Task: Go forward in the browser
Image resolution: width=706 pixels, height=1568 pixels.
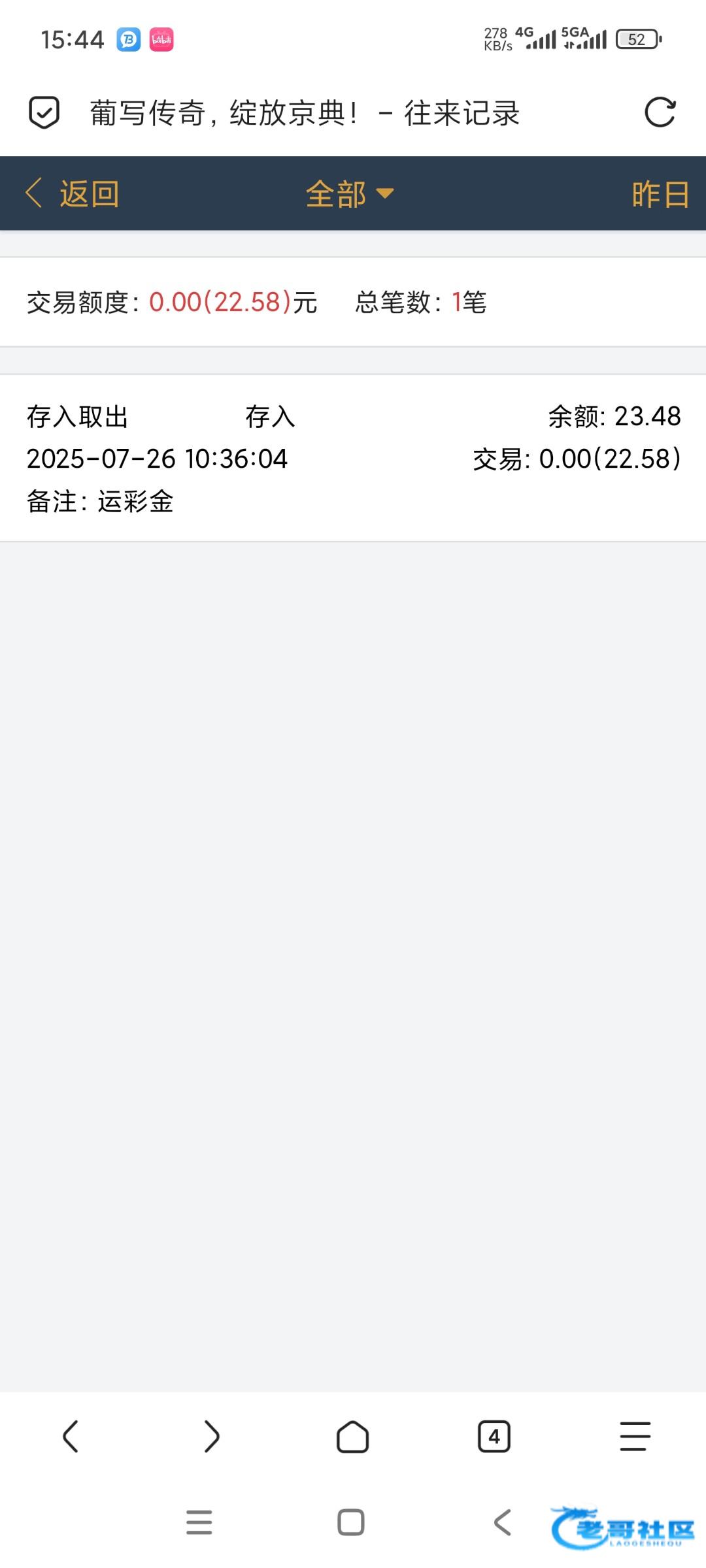Action: point(212,1437)
